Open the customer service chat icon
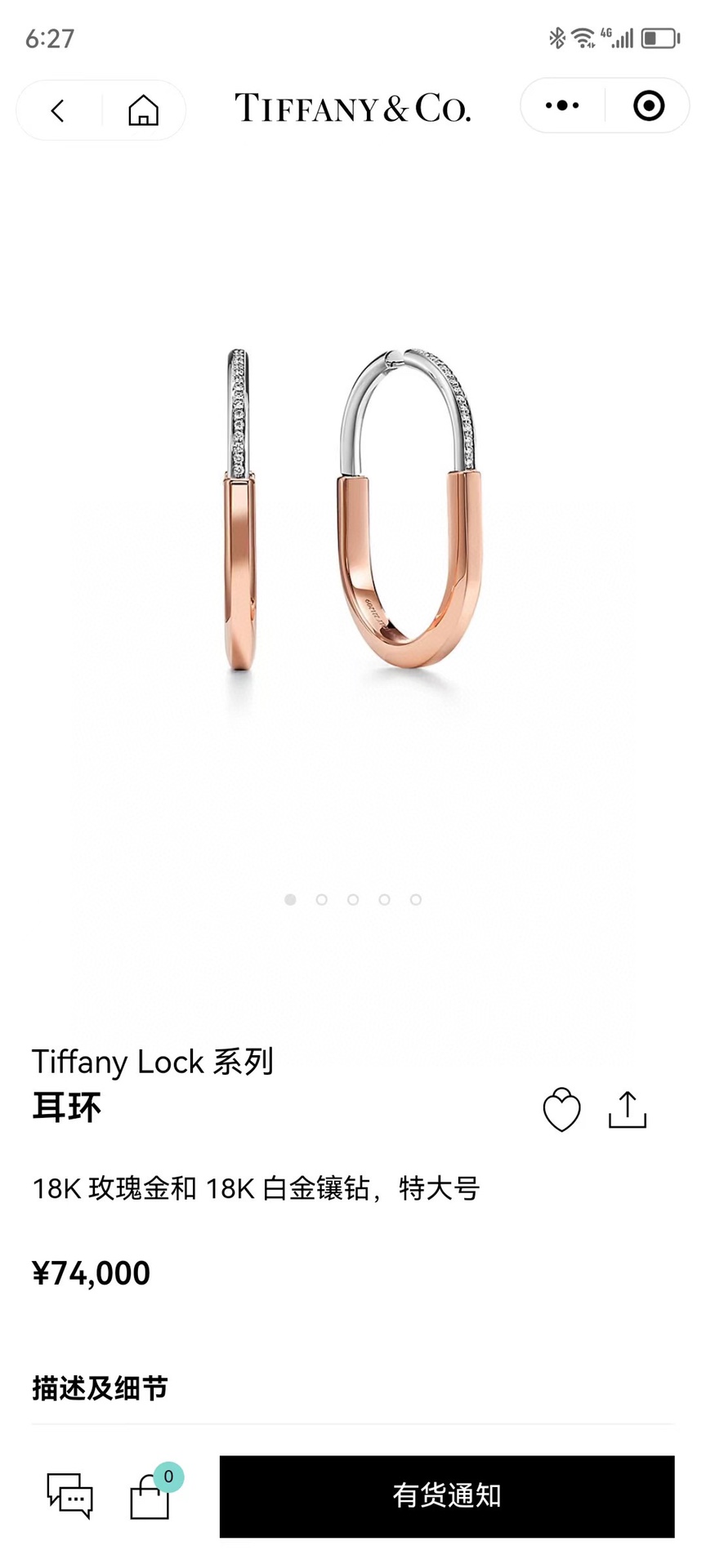706x1568 pixels. pos(69,1496)
